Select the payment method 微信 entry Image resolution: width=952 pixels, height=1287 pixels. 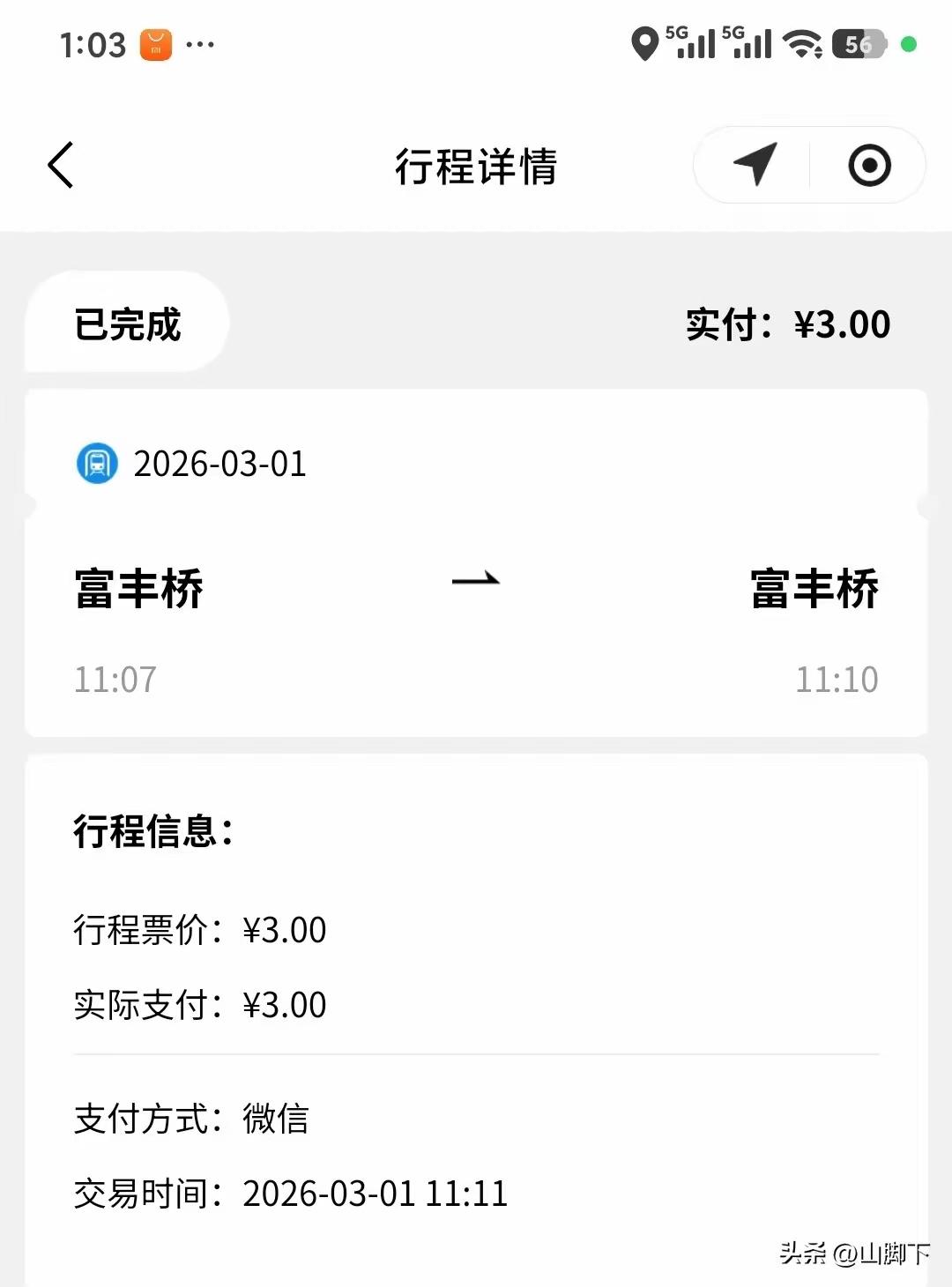click(192, 1119)
